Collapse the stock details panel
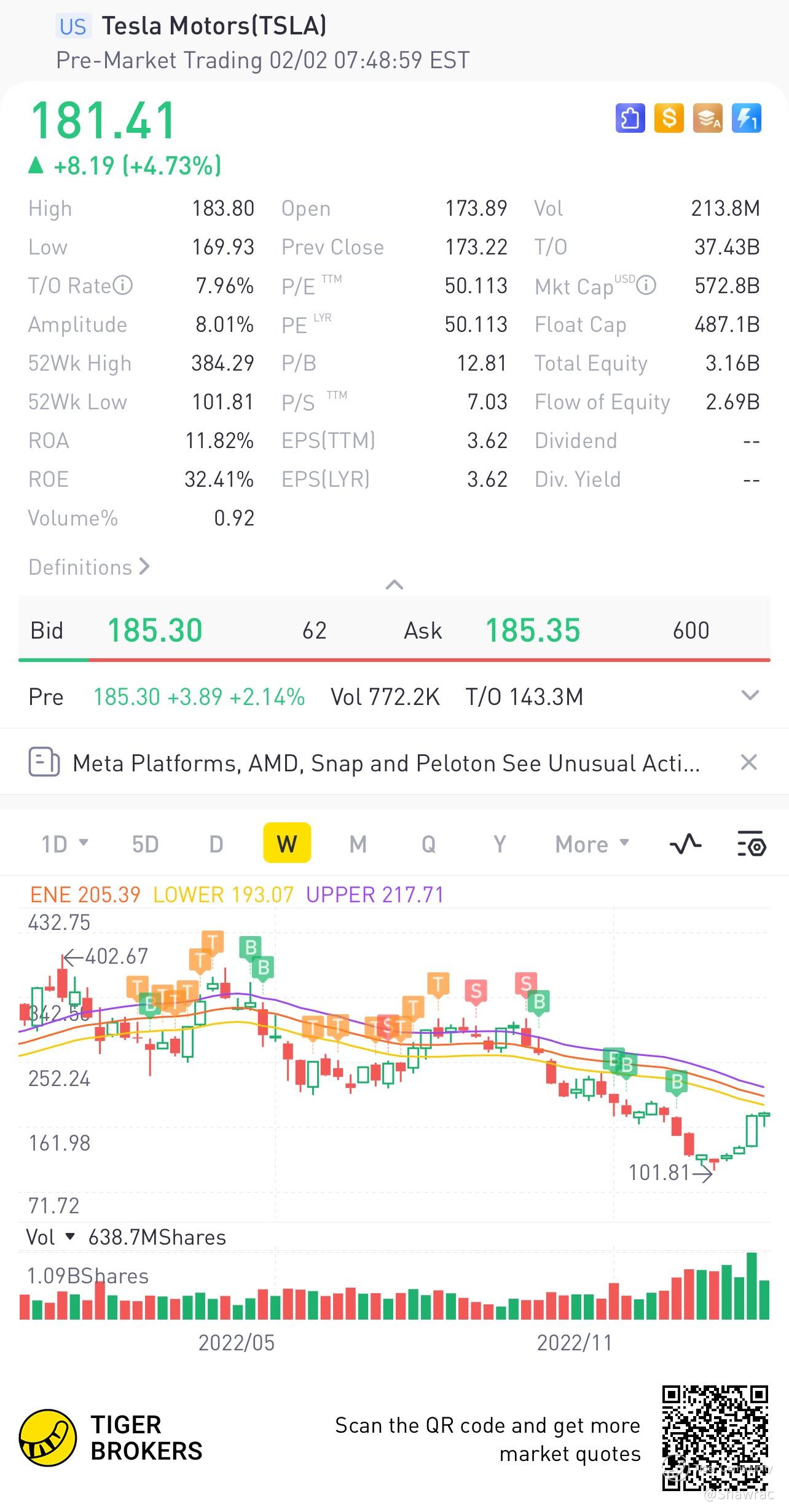789x1512 pixels. click(394, 585)
